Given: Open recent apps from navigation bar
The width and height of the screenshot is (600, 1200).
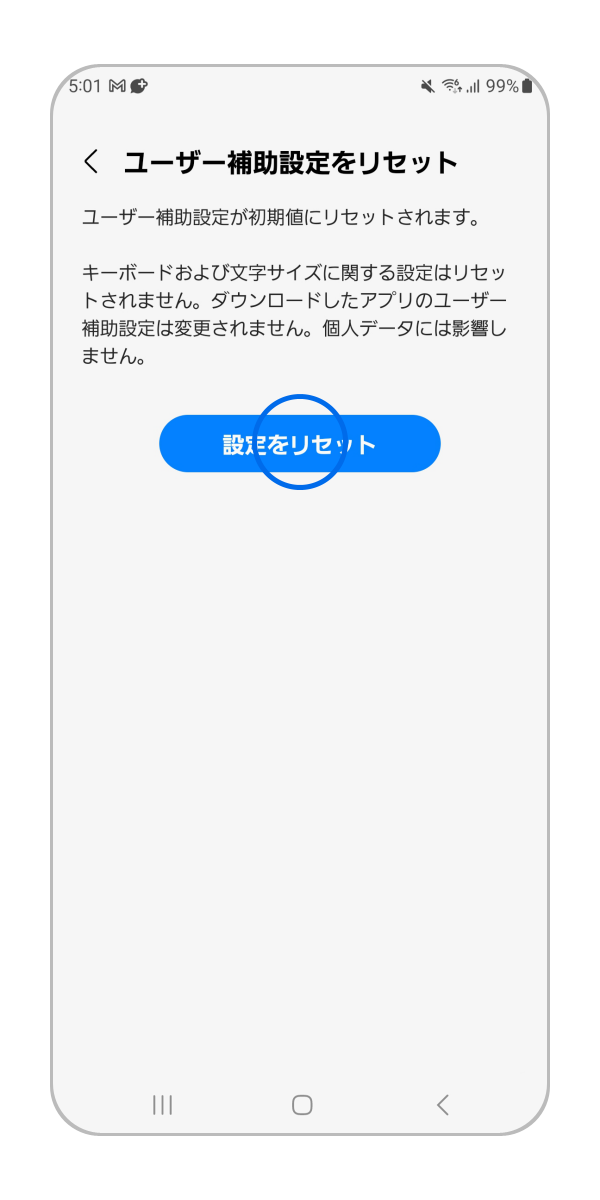Looking at the screenshot, I should [x=162, y=1104].
